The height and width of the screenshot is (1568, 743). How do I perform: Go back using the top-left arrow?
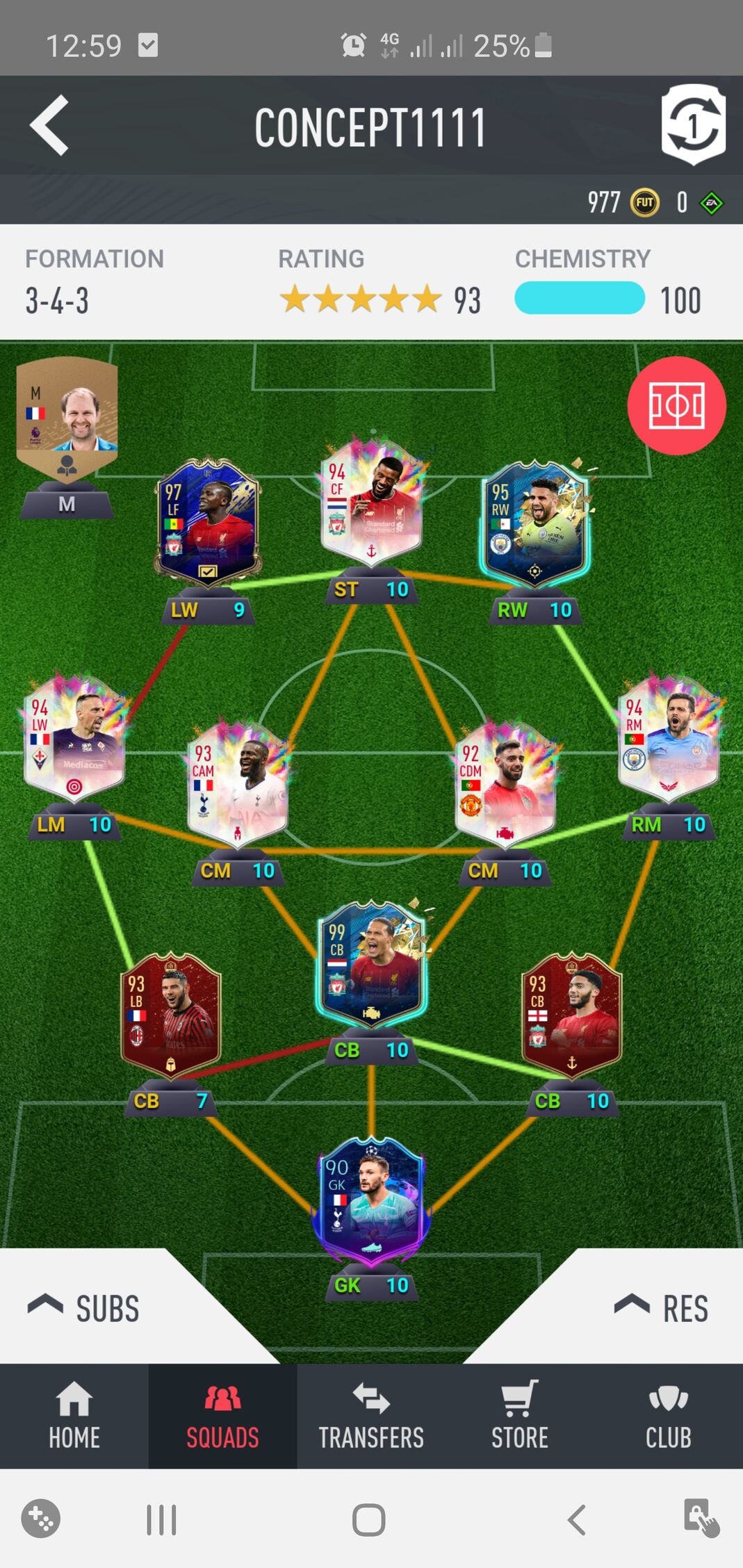pyautogui.click(x=49, y=125)
